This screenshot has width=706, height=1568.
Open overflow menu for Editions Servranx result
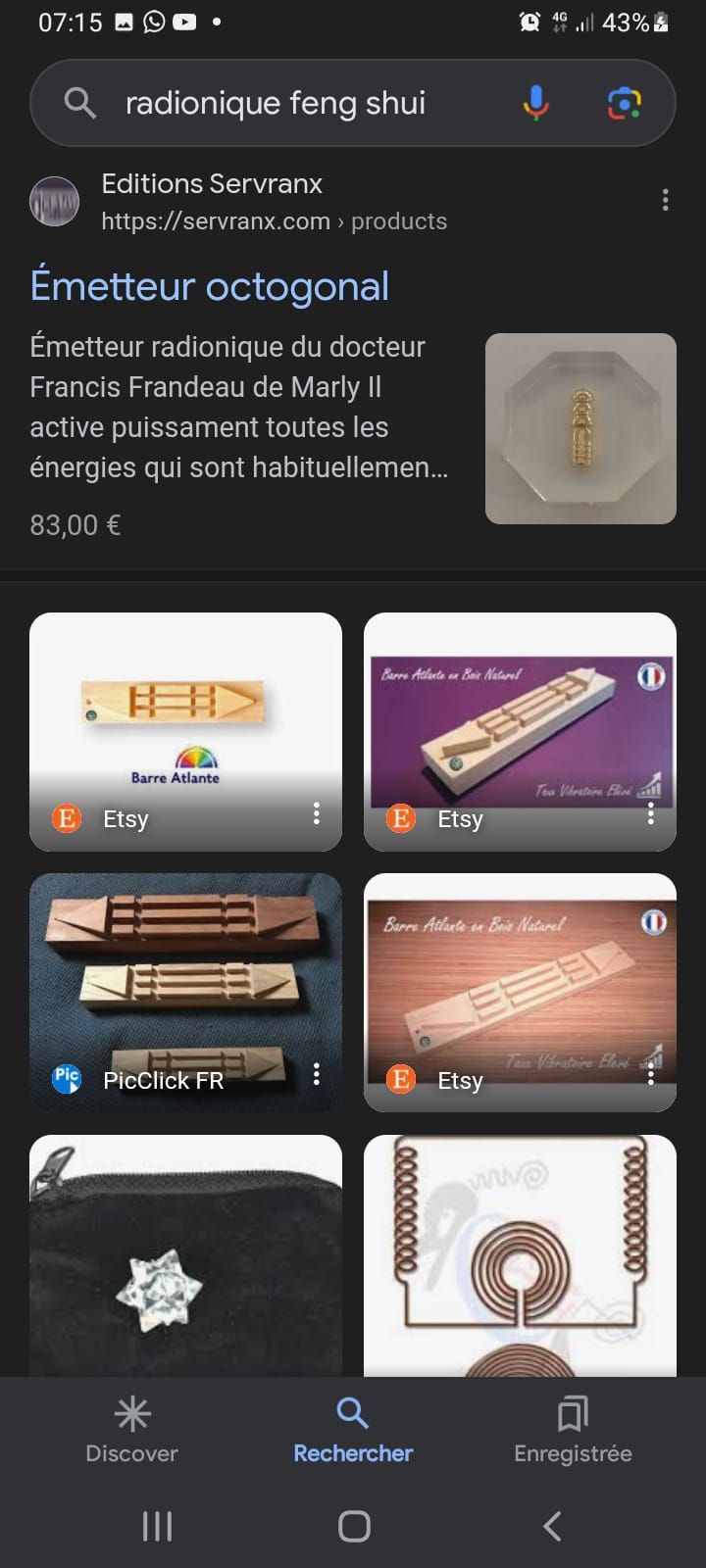666,200
